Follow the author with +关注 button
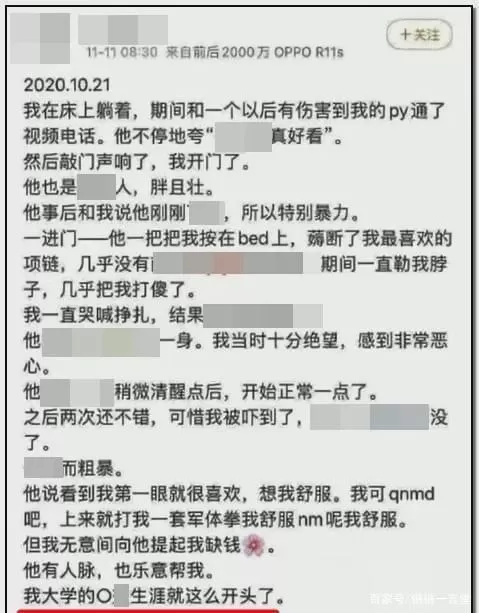 point(419,35)
